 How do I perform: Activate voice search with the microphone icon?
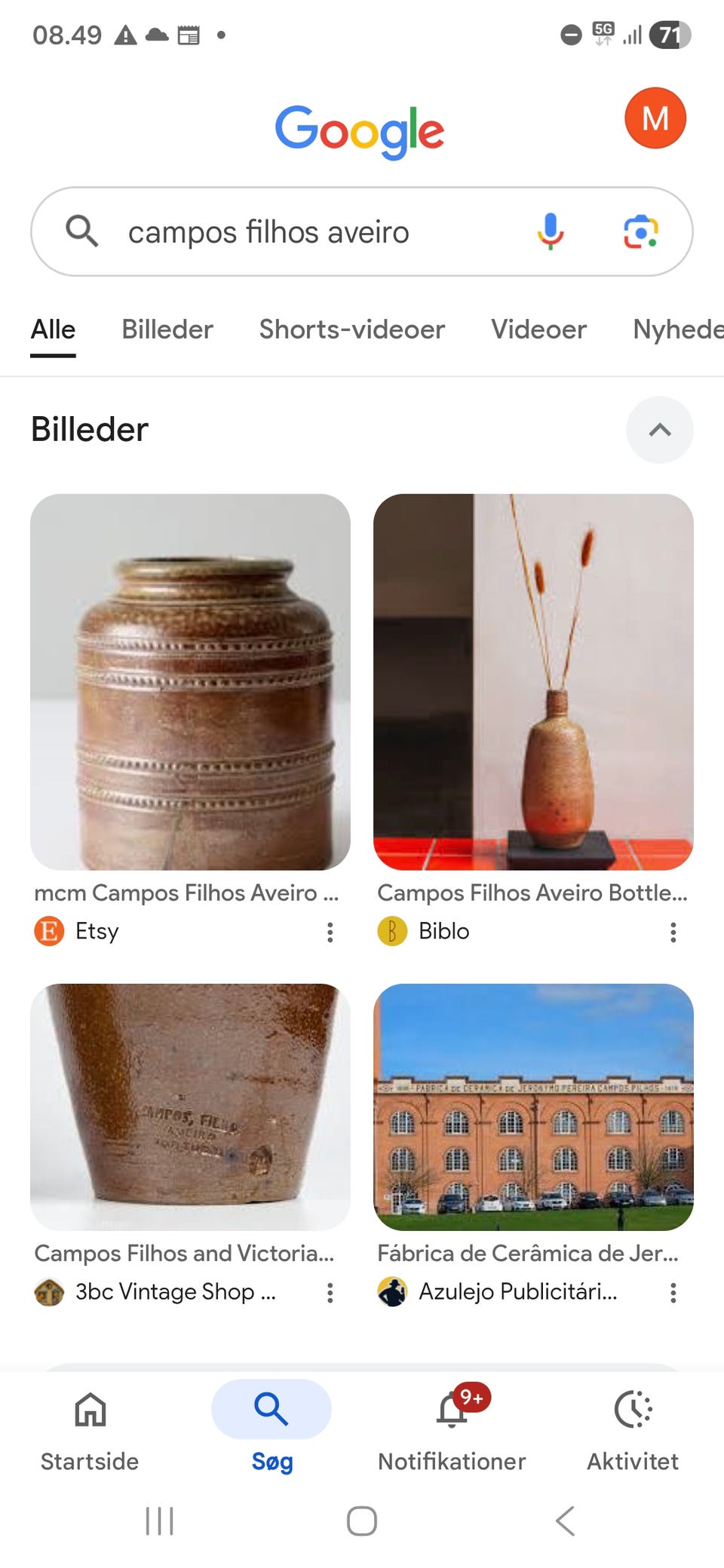[551, 231]
